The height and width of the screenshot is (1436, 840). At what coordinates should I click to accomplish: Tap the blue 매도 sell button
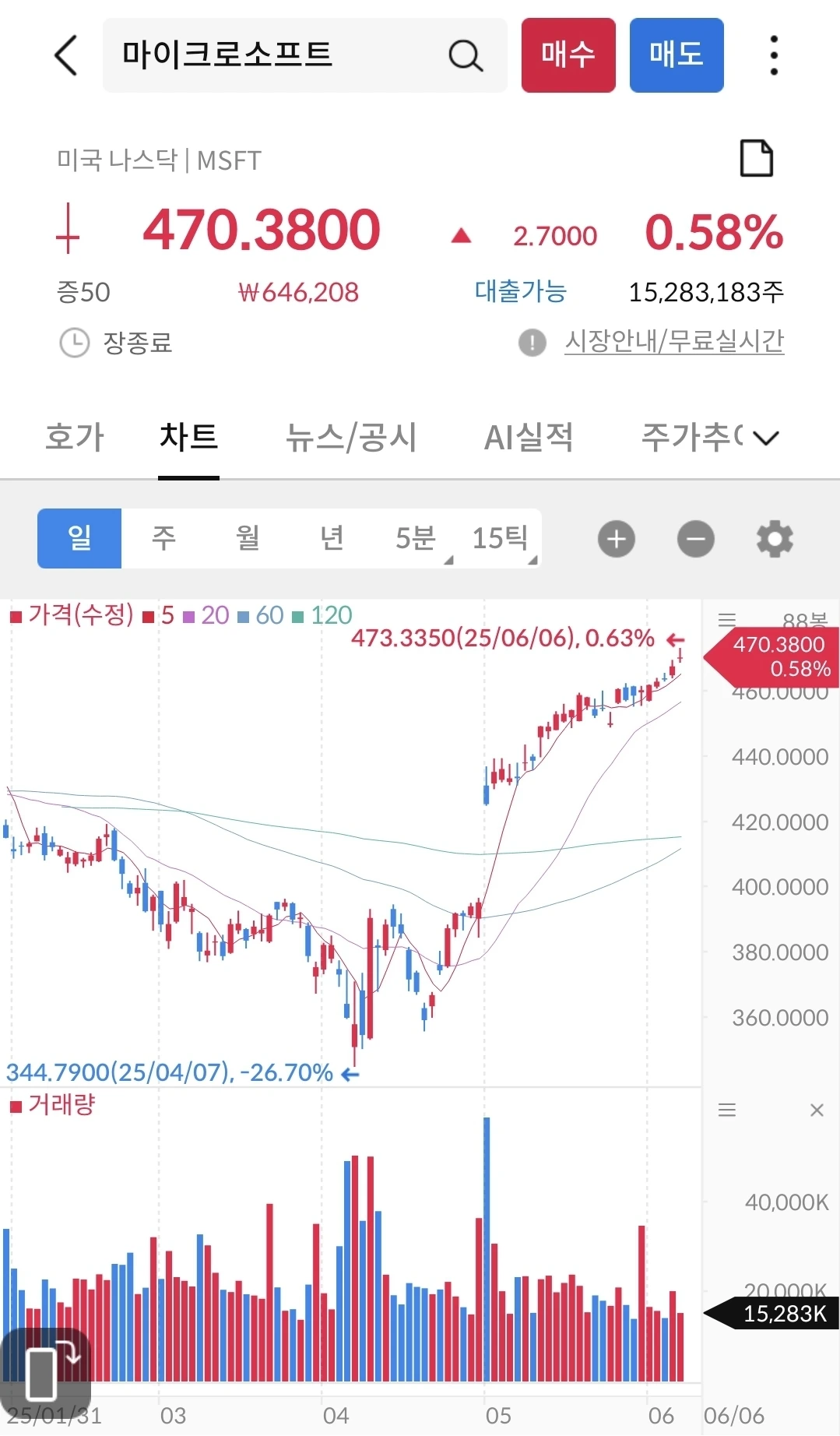[x=676, y=55]
